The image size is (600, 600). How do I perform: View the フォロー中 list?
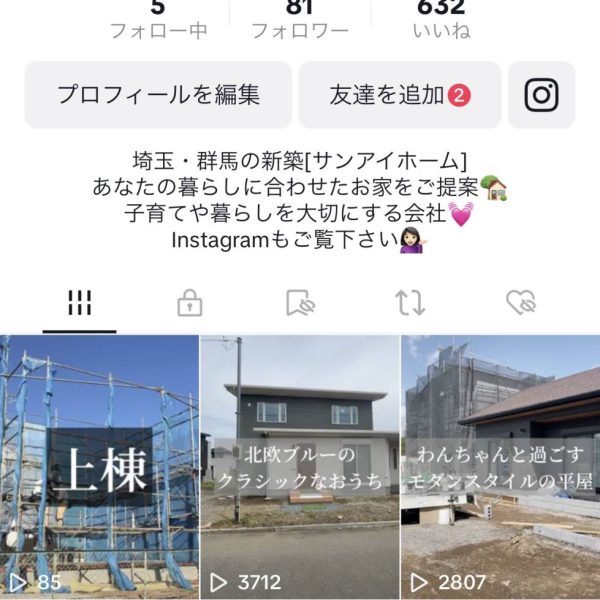pos(158,20)
